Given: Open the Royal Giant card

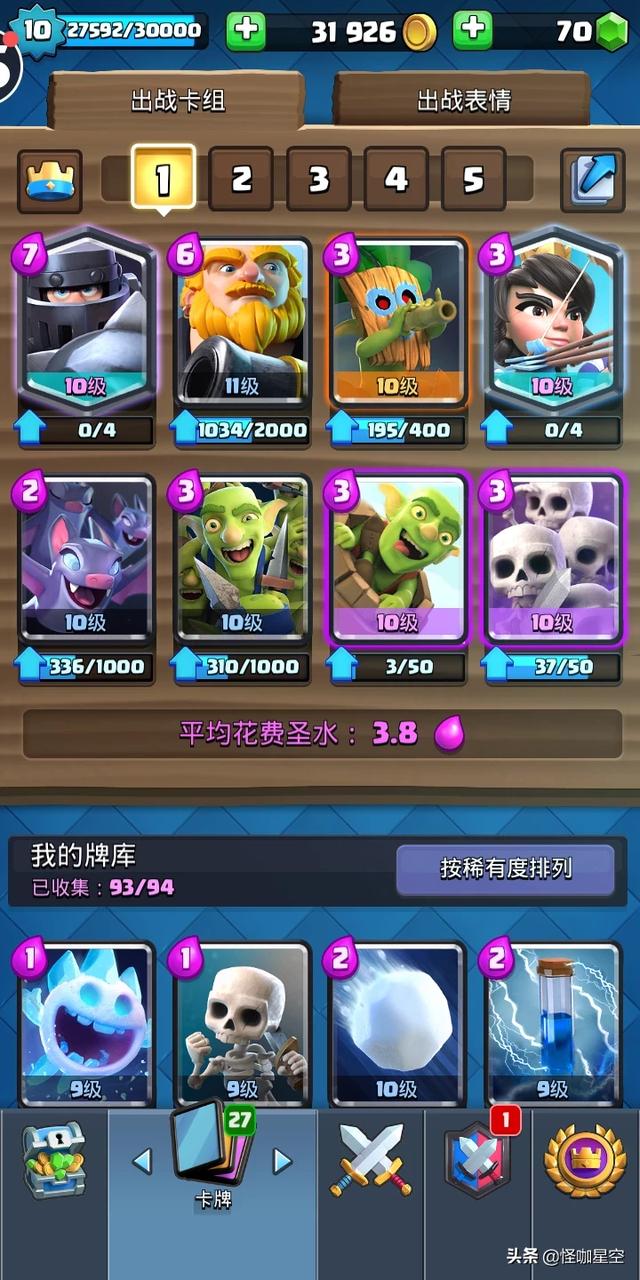Looking at the screenshot, I should (242, 320).
